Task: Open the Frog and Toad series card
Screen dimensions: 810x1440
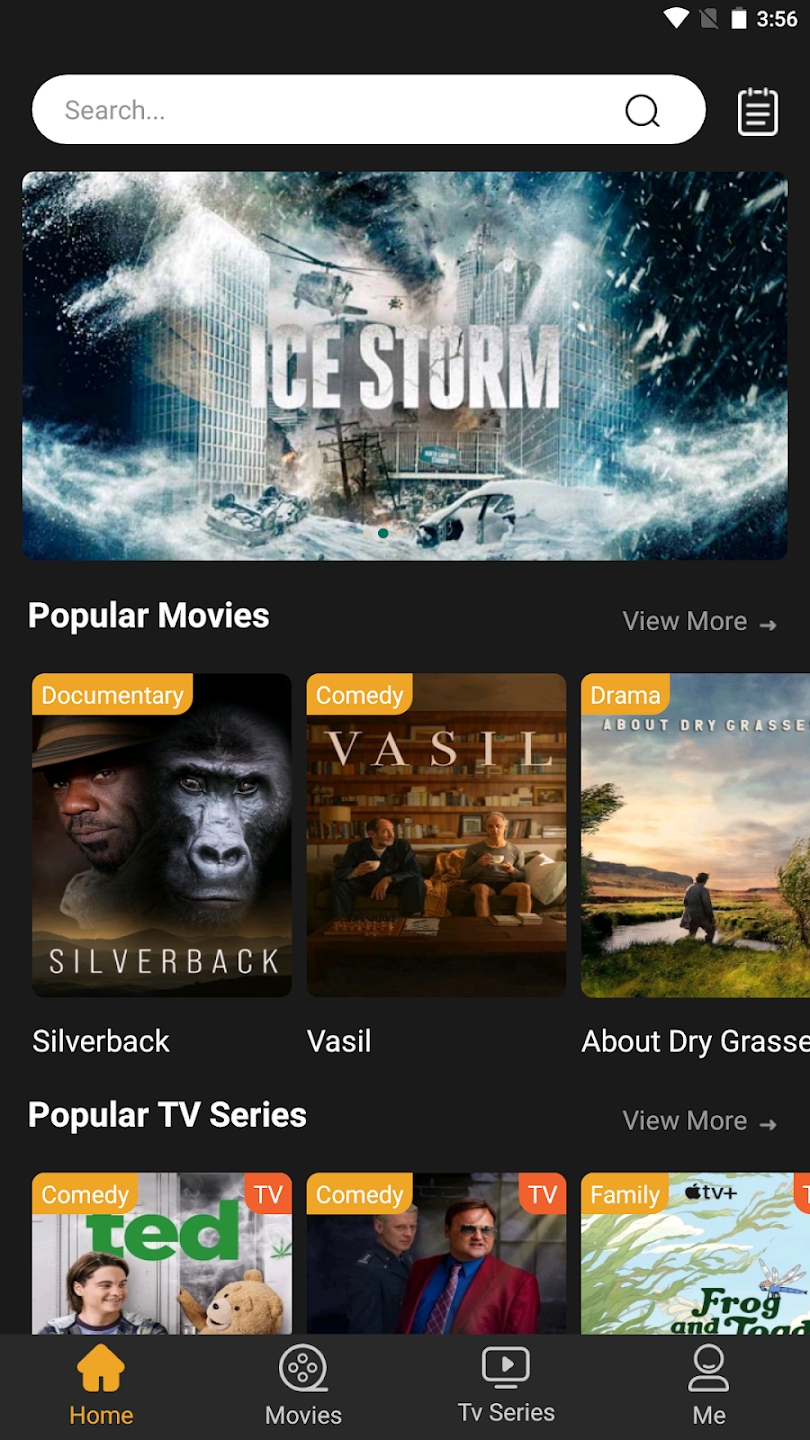Action: click(695, 1253)
